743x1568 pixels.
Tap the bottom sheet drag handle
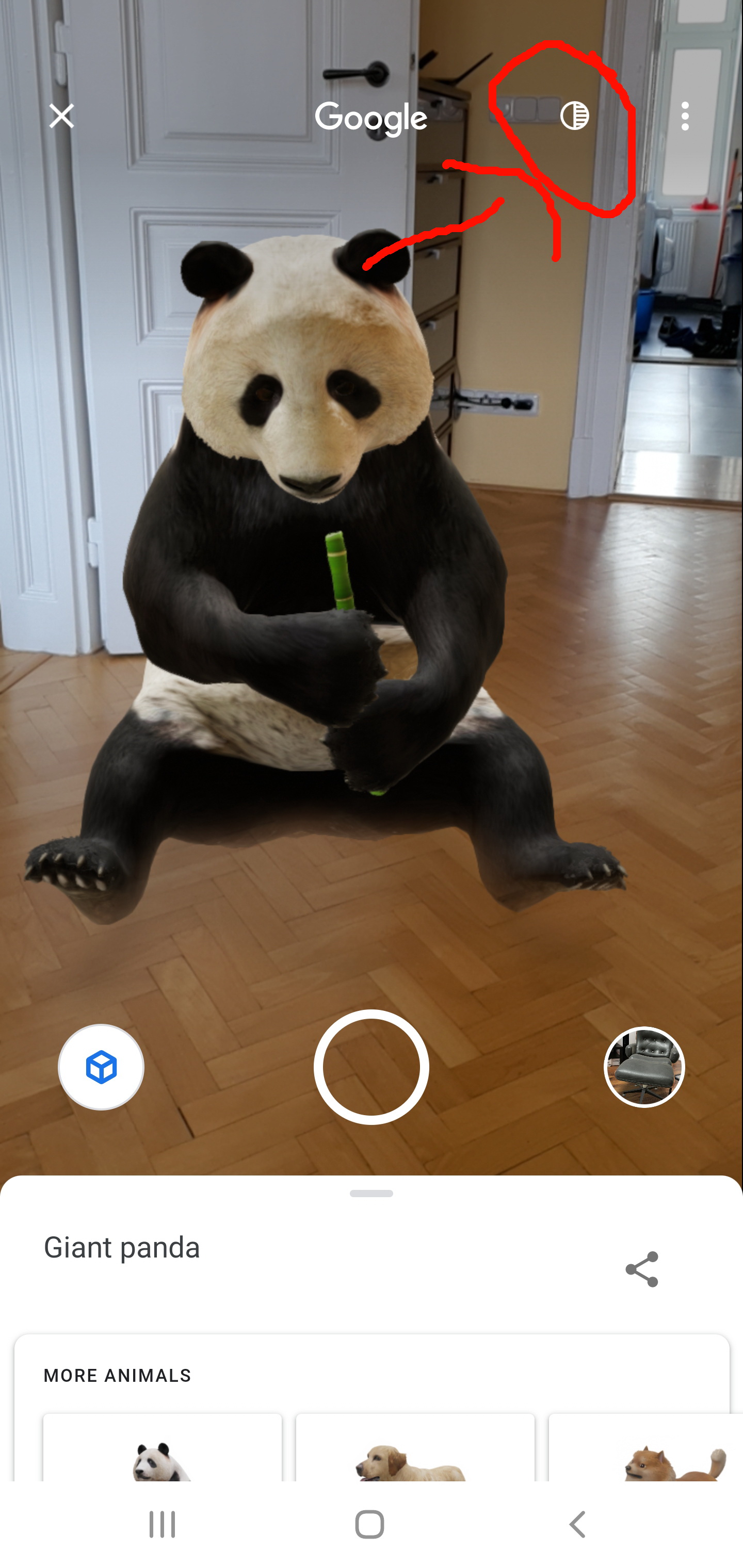click(x=371, y=1194)
